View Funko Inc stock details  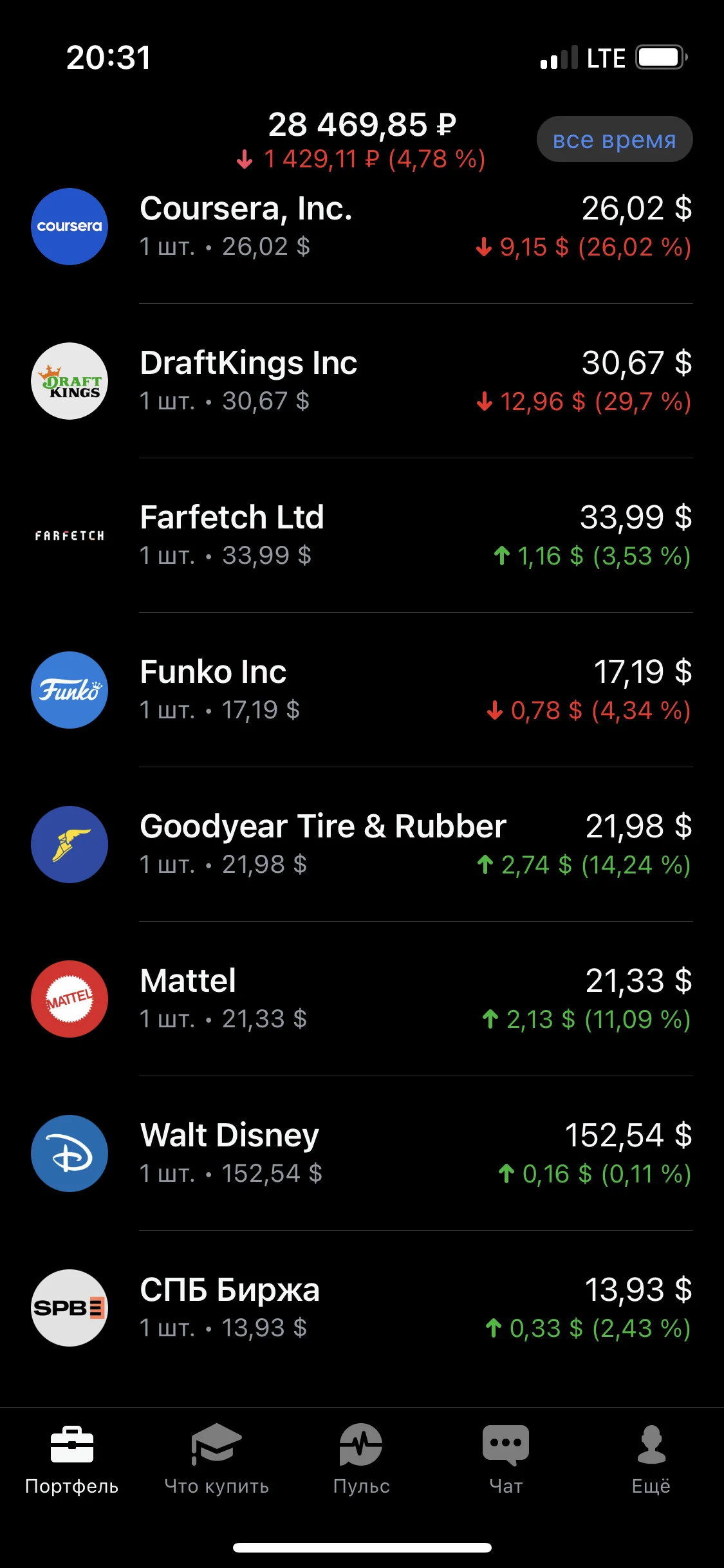point(362,690)
